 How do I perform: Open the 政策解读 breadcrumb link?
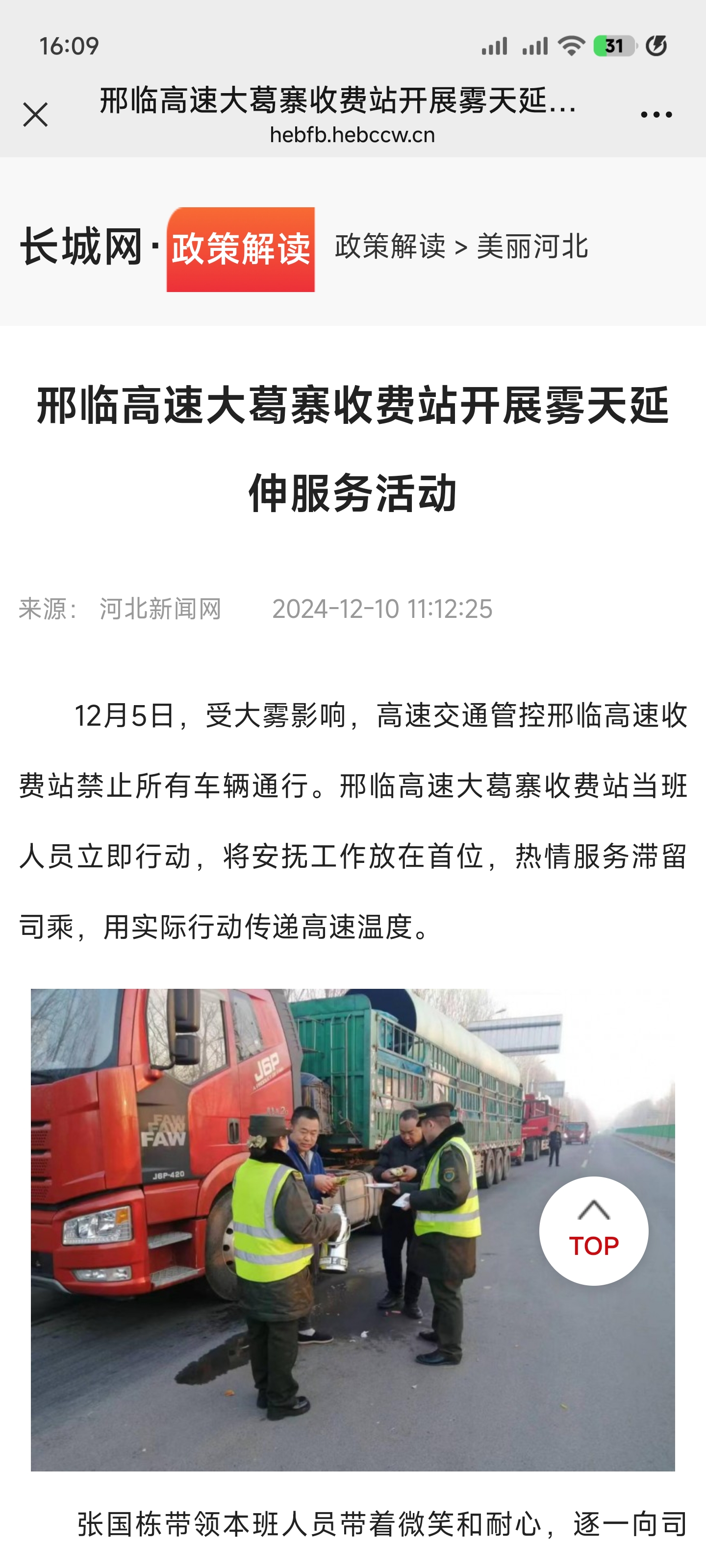[x=390, y=246]
